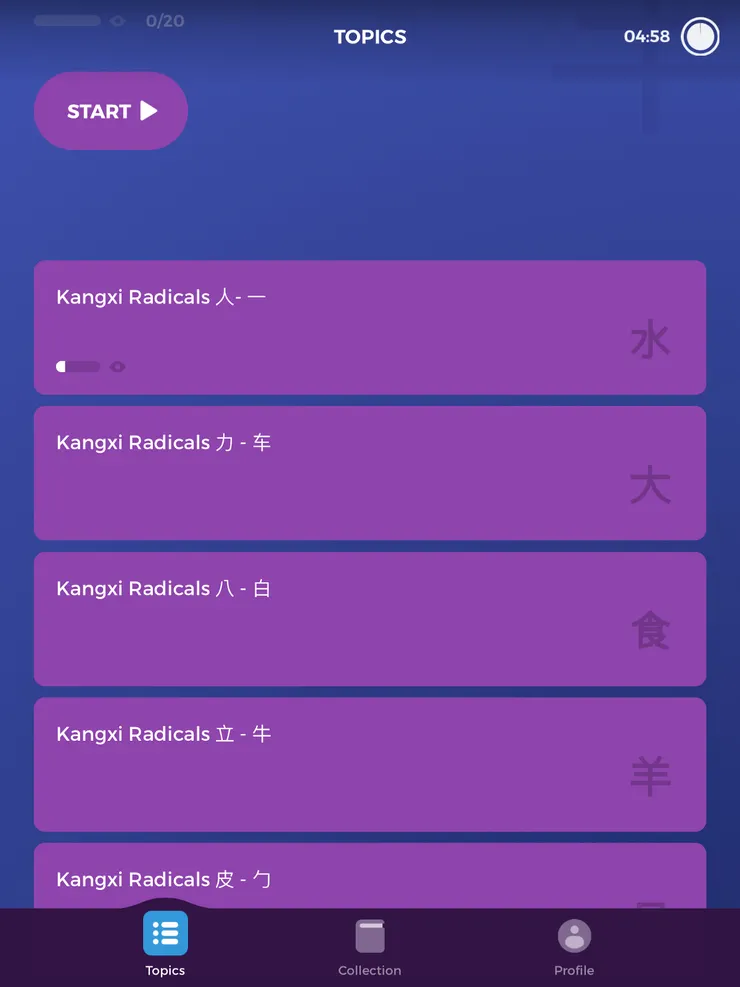Choose Kangxi Radicals 立 - 牛 topic
The height and width of the screenshot is (987, 740).
[x=370, y=764]
